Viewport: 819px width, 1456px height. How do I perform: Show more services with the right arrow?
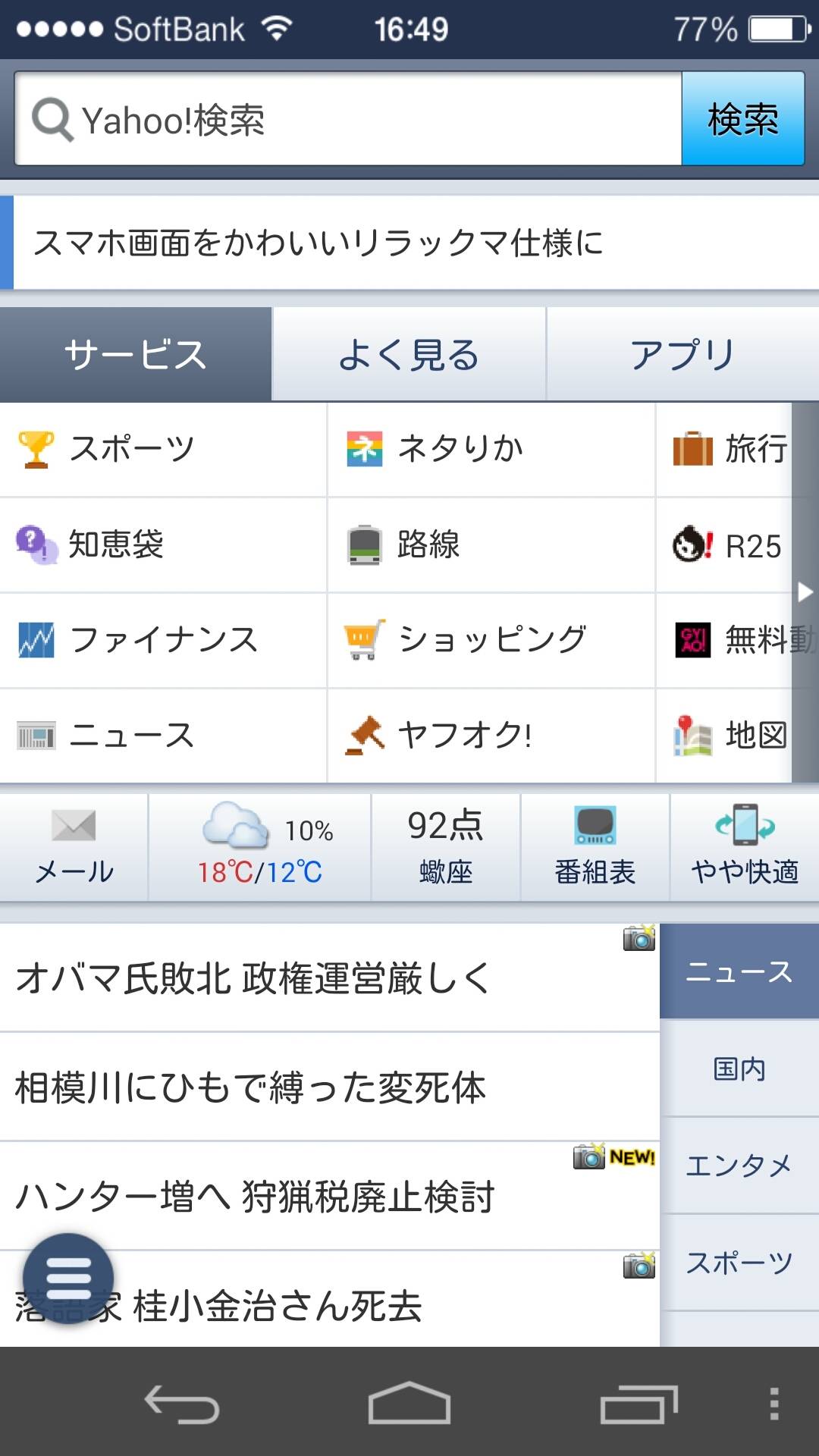point(805,592)
